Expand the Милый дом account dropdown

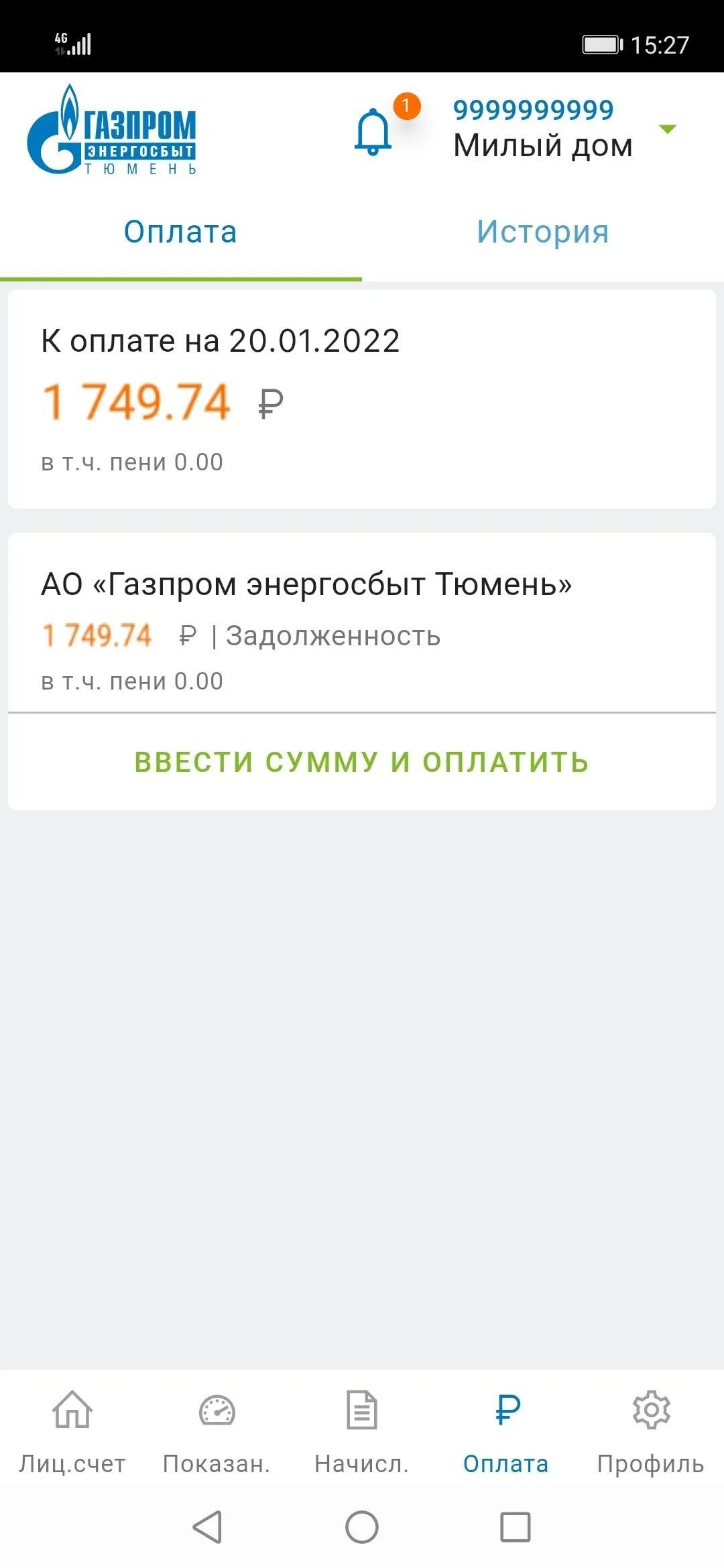[667, 129]
